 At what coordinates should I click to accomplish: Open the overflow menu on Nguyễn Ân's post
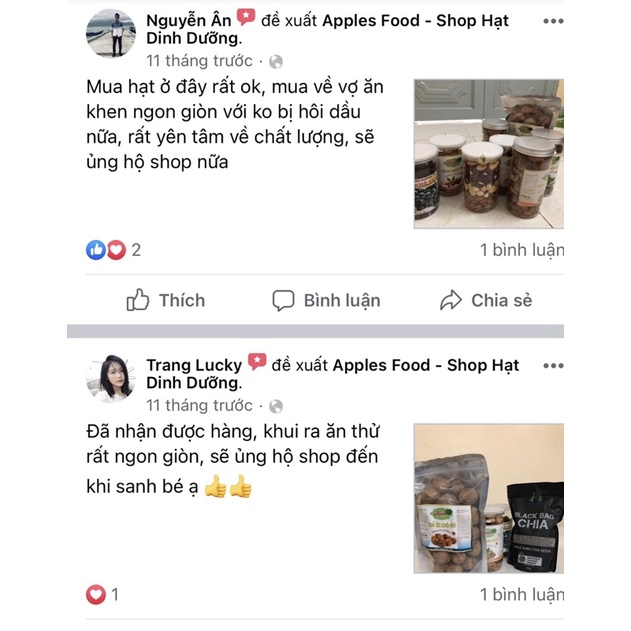pos(553,21)
